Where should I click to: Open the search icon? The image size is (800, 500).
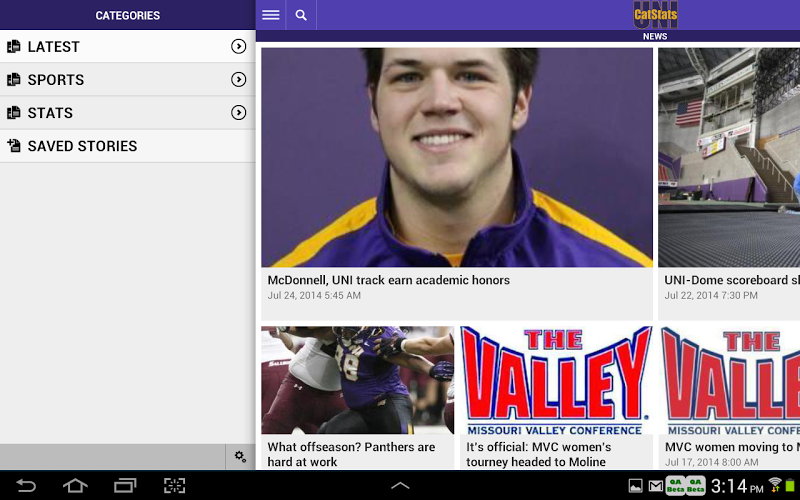(x=301, y=15)
